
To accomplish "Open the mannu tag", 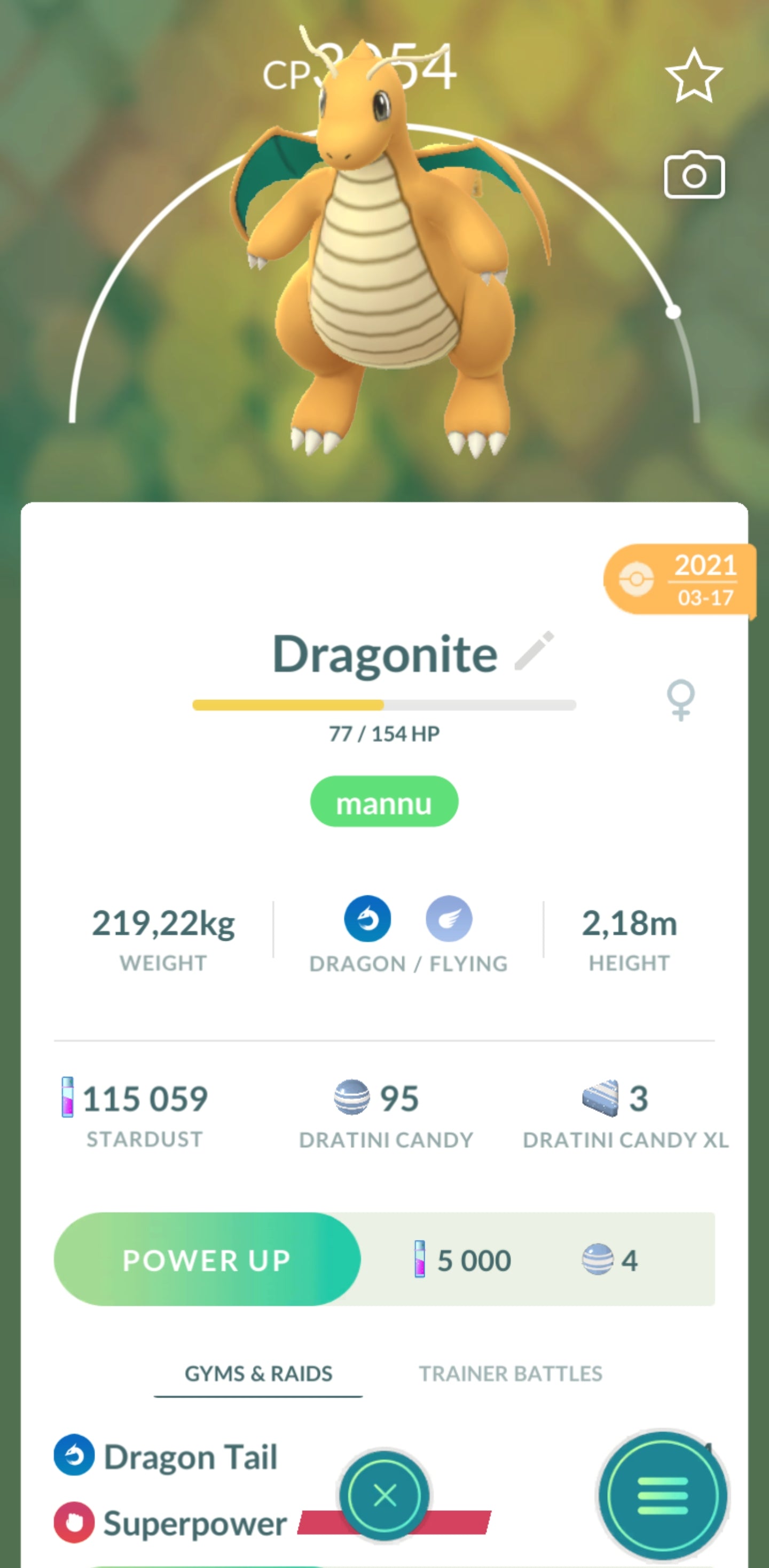I will point(384,802).
